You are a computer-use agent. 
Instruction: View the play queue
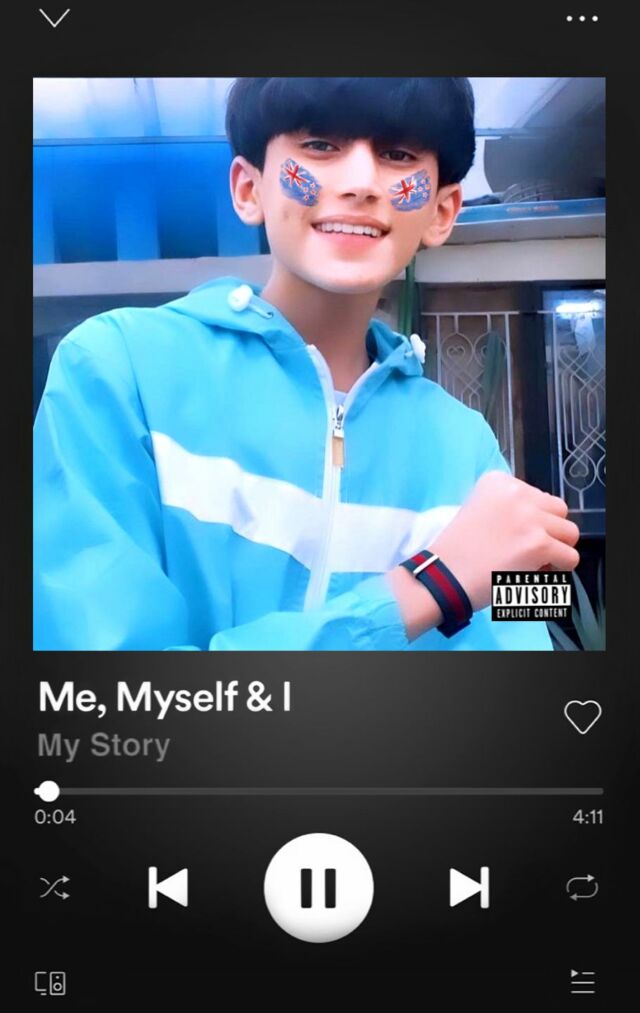click(582, 982)
